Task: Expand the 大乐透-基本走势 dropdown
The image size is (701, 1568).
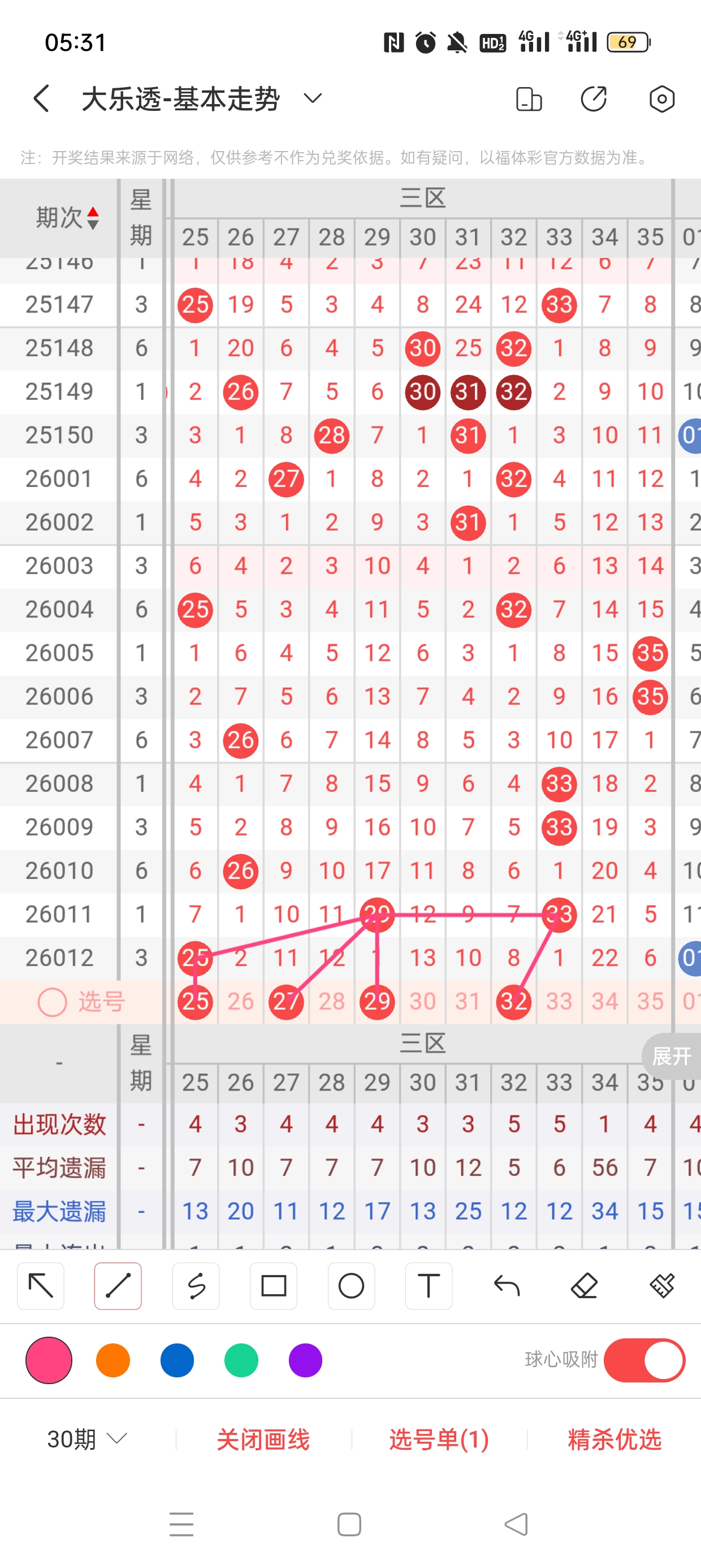Action: pos(312,98)
